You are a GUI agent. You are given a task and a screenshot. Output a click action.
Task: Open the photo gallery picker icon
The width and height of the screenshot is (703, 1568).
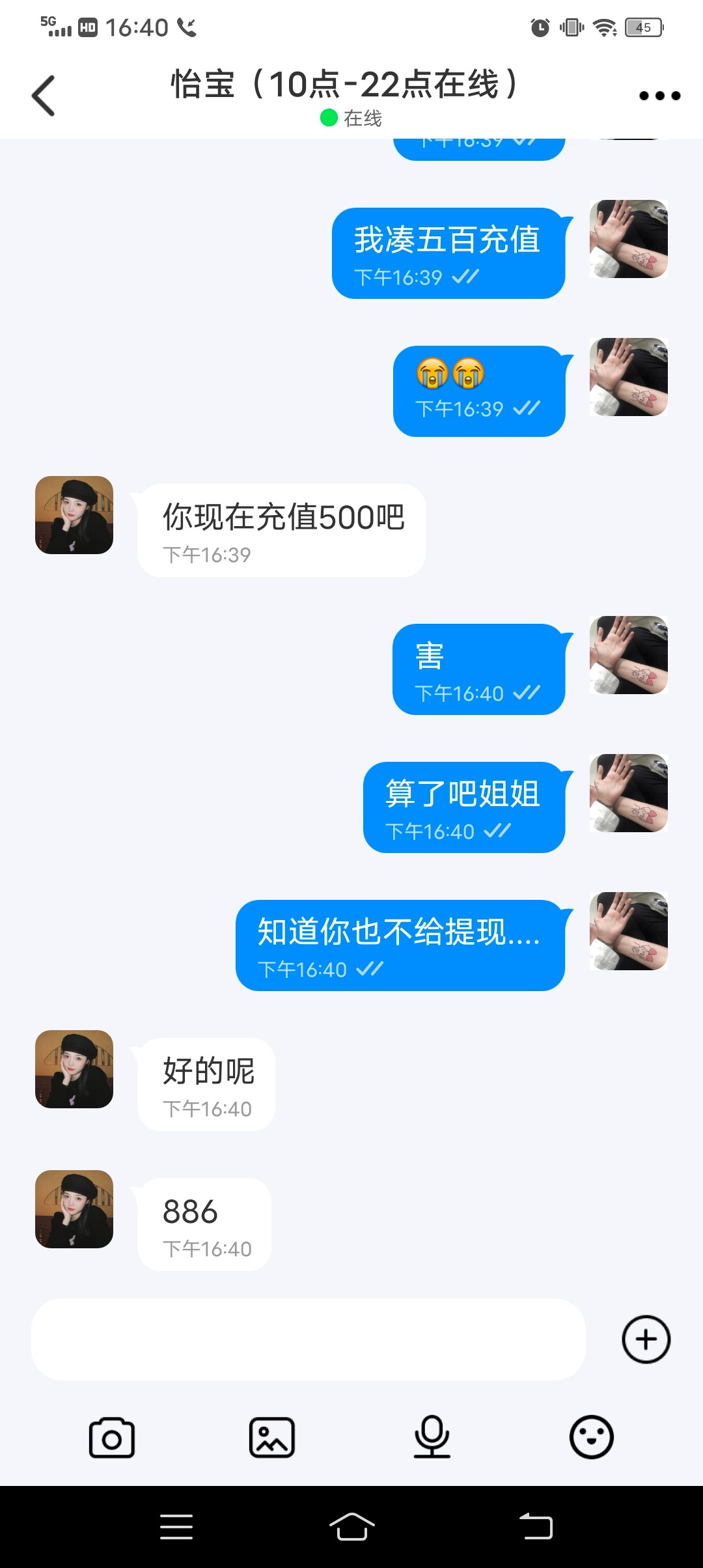(x=271, y=1439)
